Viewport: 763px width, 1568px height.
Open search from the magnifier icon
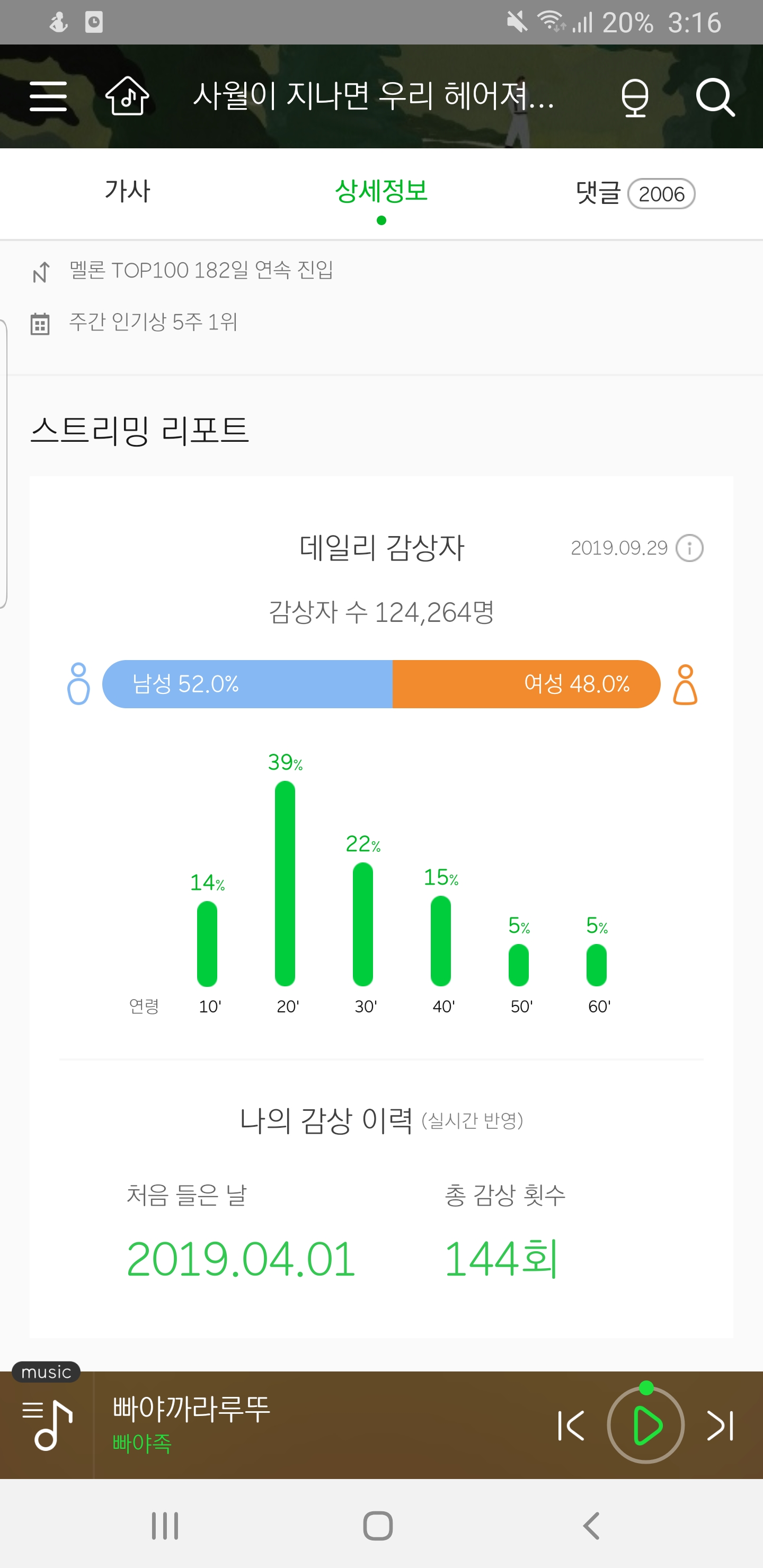pyautogui.click(x=716, y=96)
